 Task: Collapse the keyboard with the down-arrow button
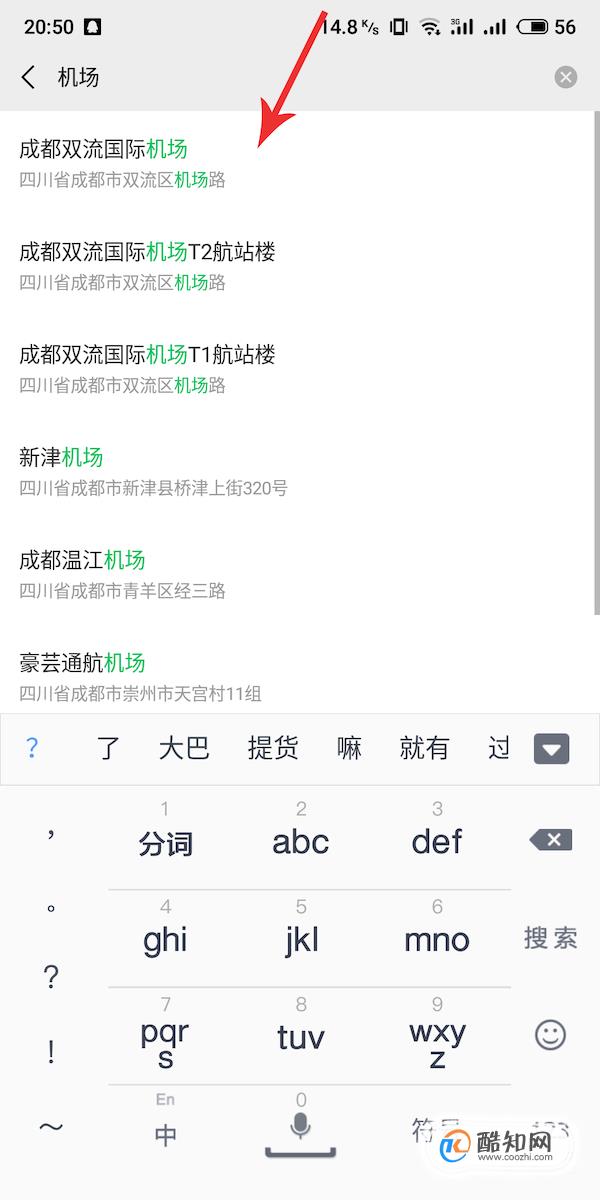click(551, 748)
